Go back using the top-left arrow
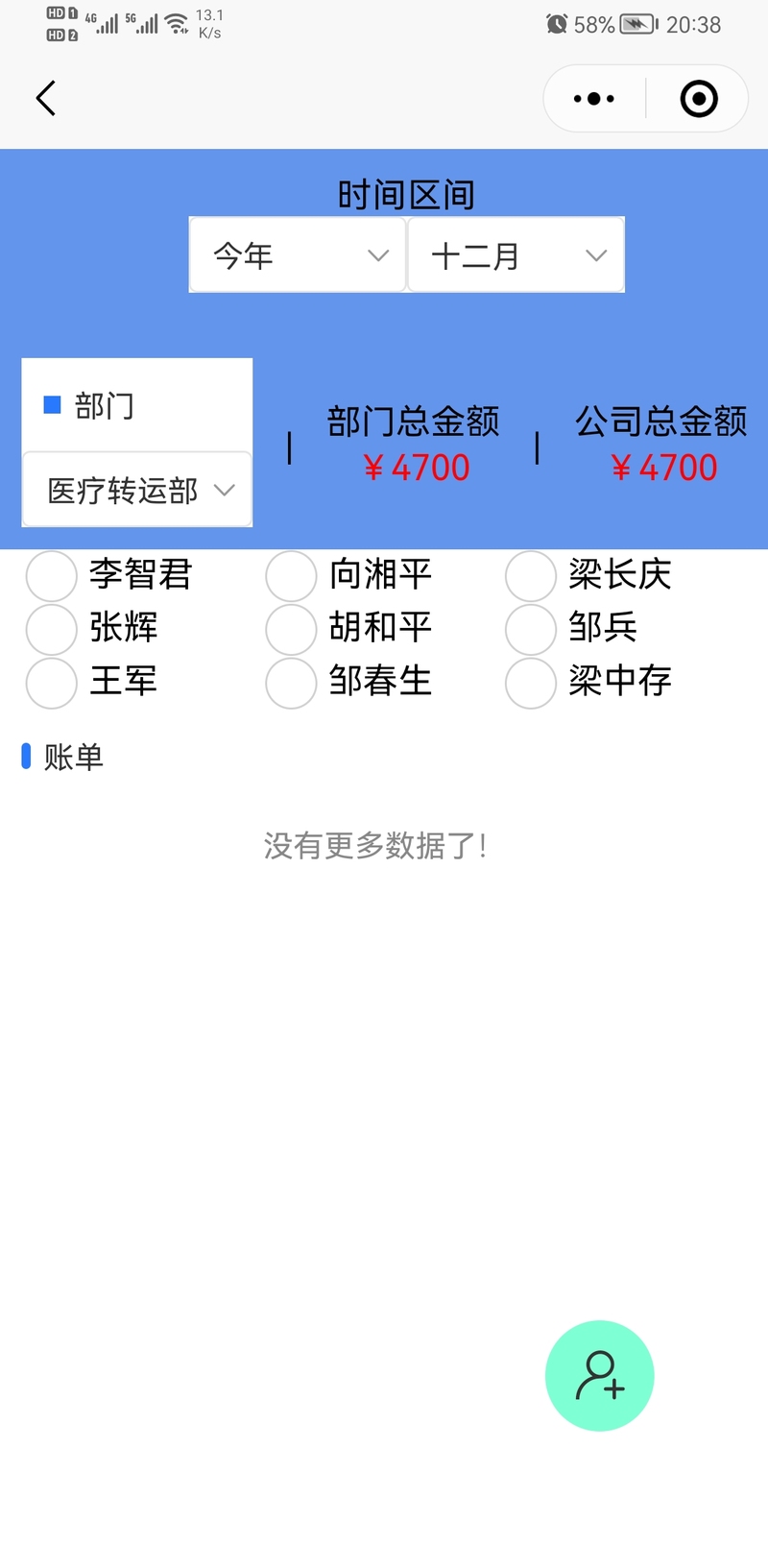The image size is (768, 1568). (46, 98)
